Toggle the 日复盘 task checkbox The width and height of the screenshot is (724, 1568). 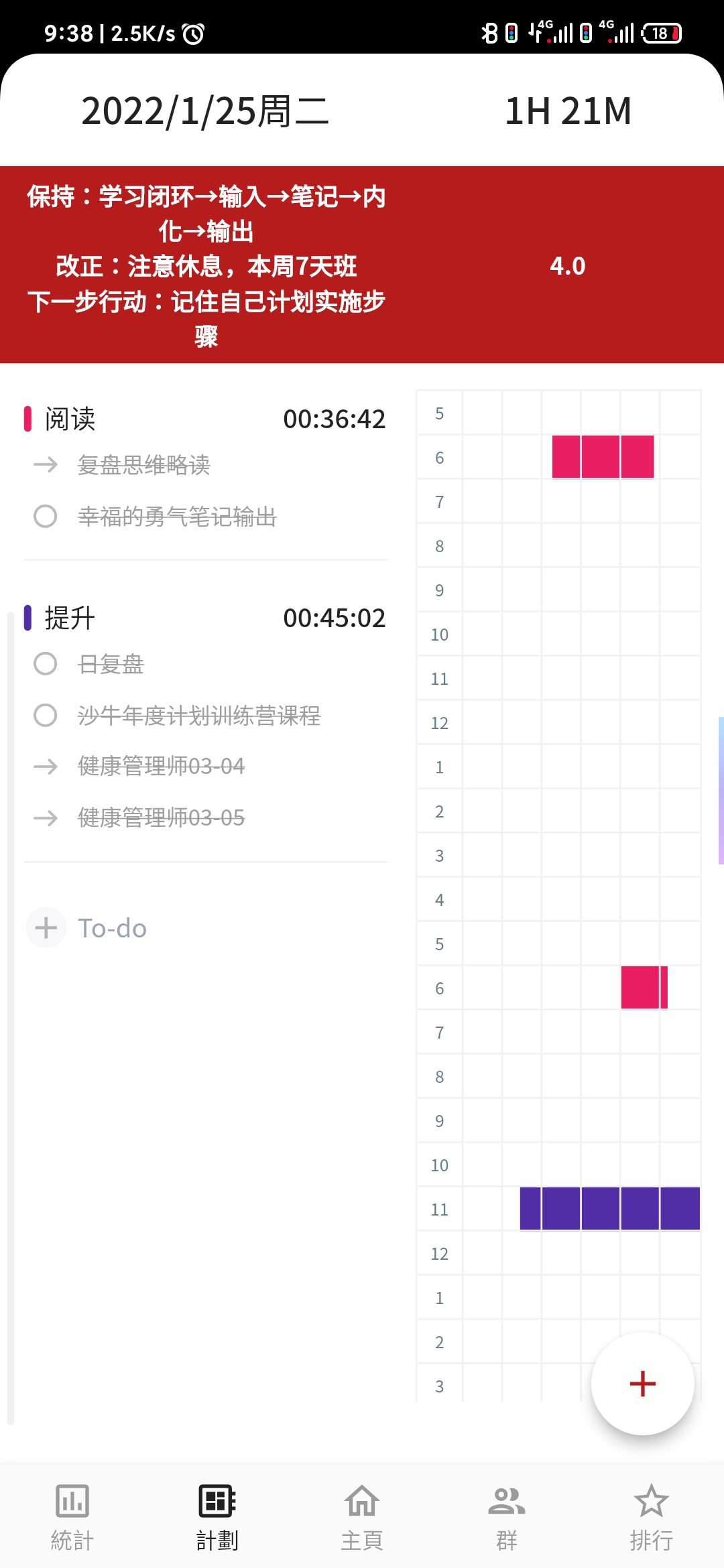46,664
